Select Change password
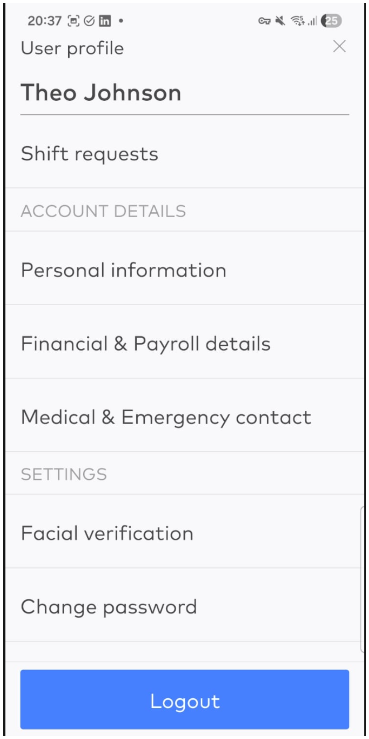 [x=184, y=605]
